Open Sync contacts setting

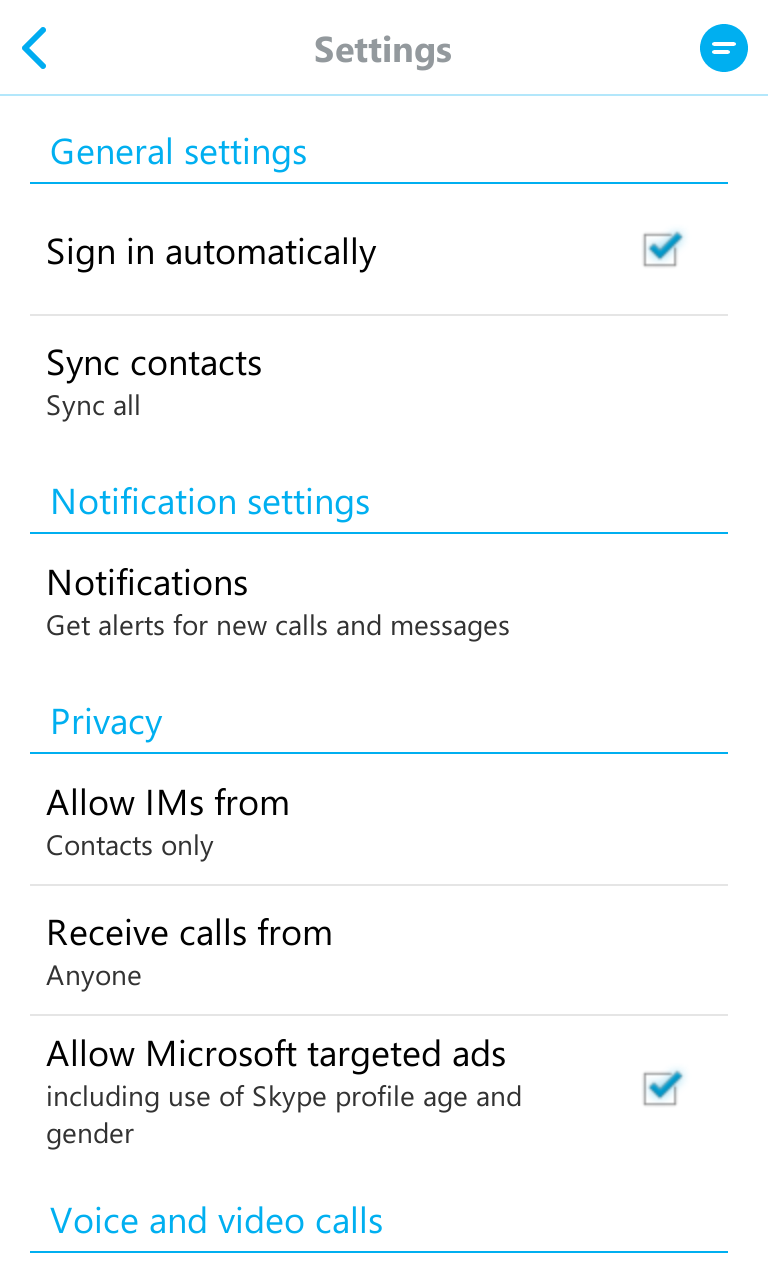coord(379,381)
